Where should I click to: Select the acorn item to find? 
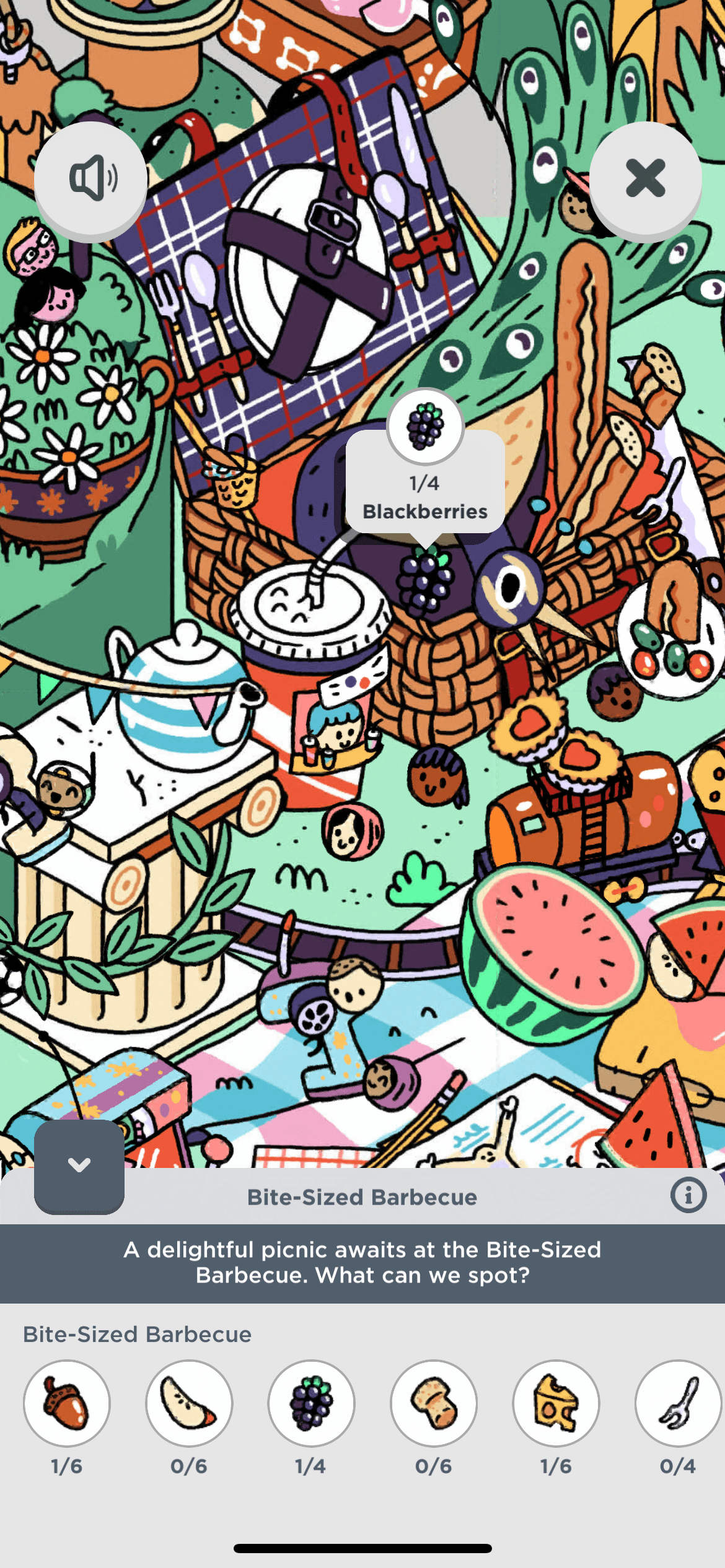coord(67,1403)
